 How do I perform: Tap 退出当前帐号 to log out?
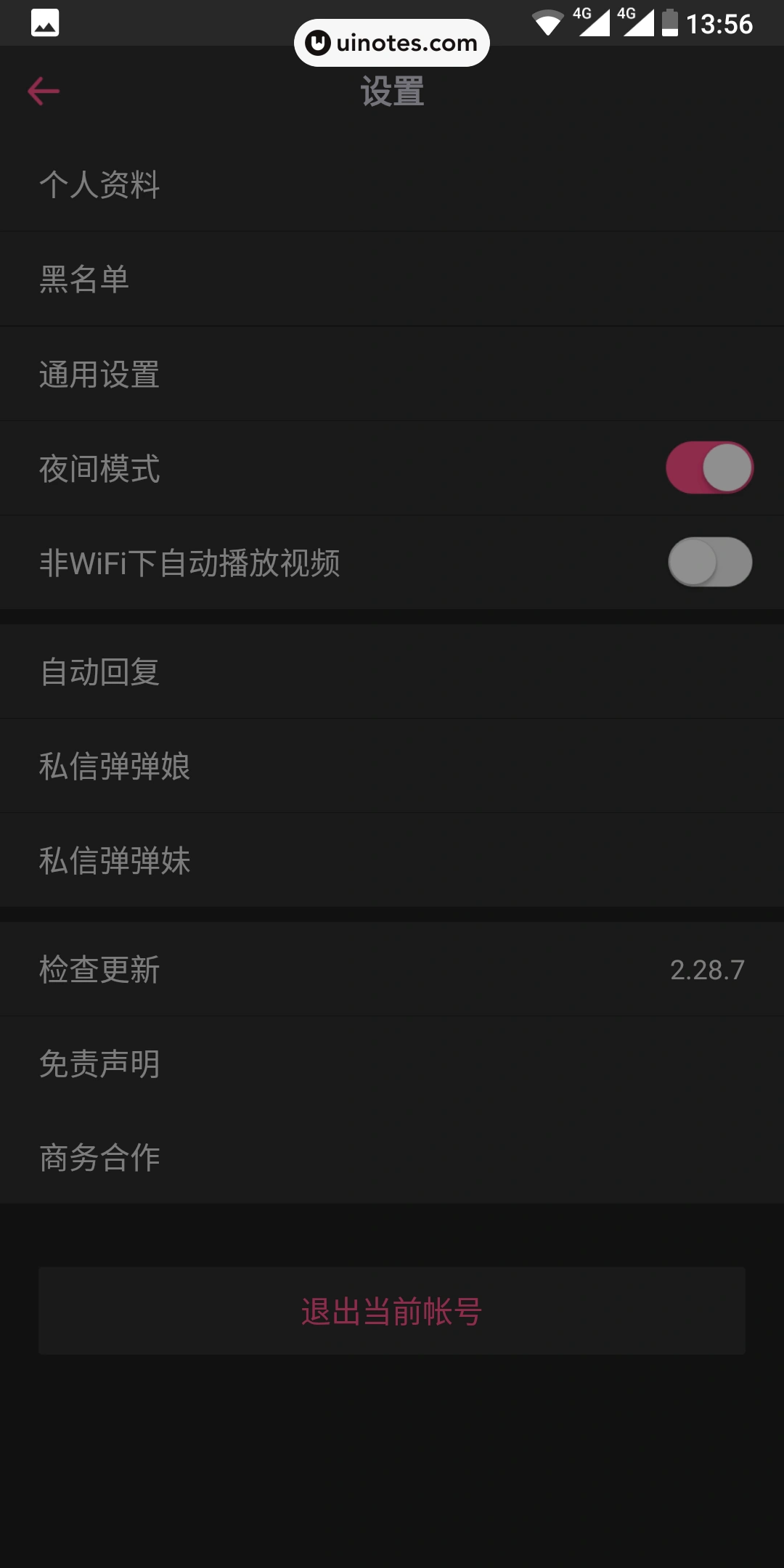392,1311
